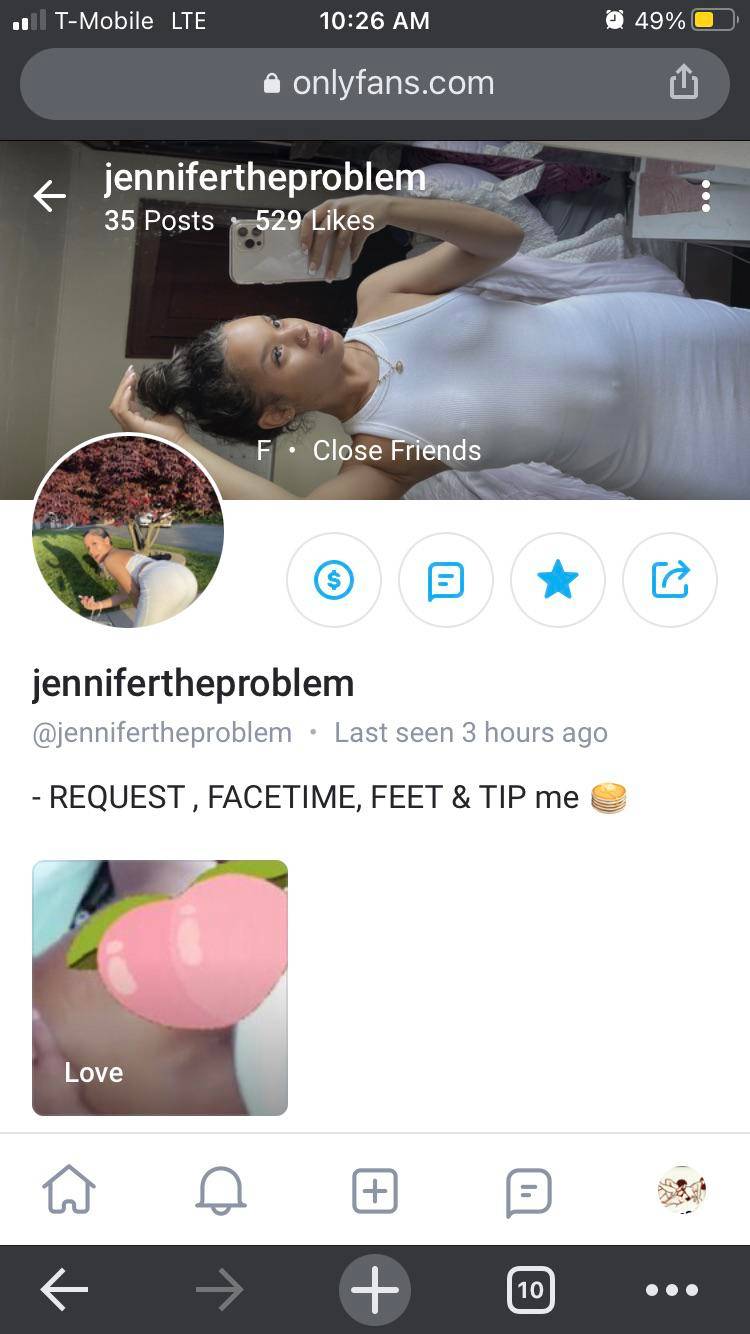Start a chat using the message bubble icon
The width and height of the screenshot is (750, 1334).
(x=446, y=580)
